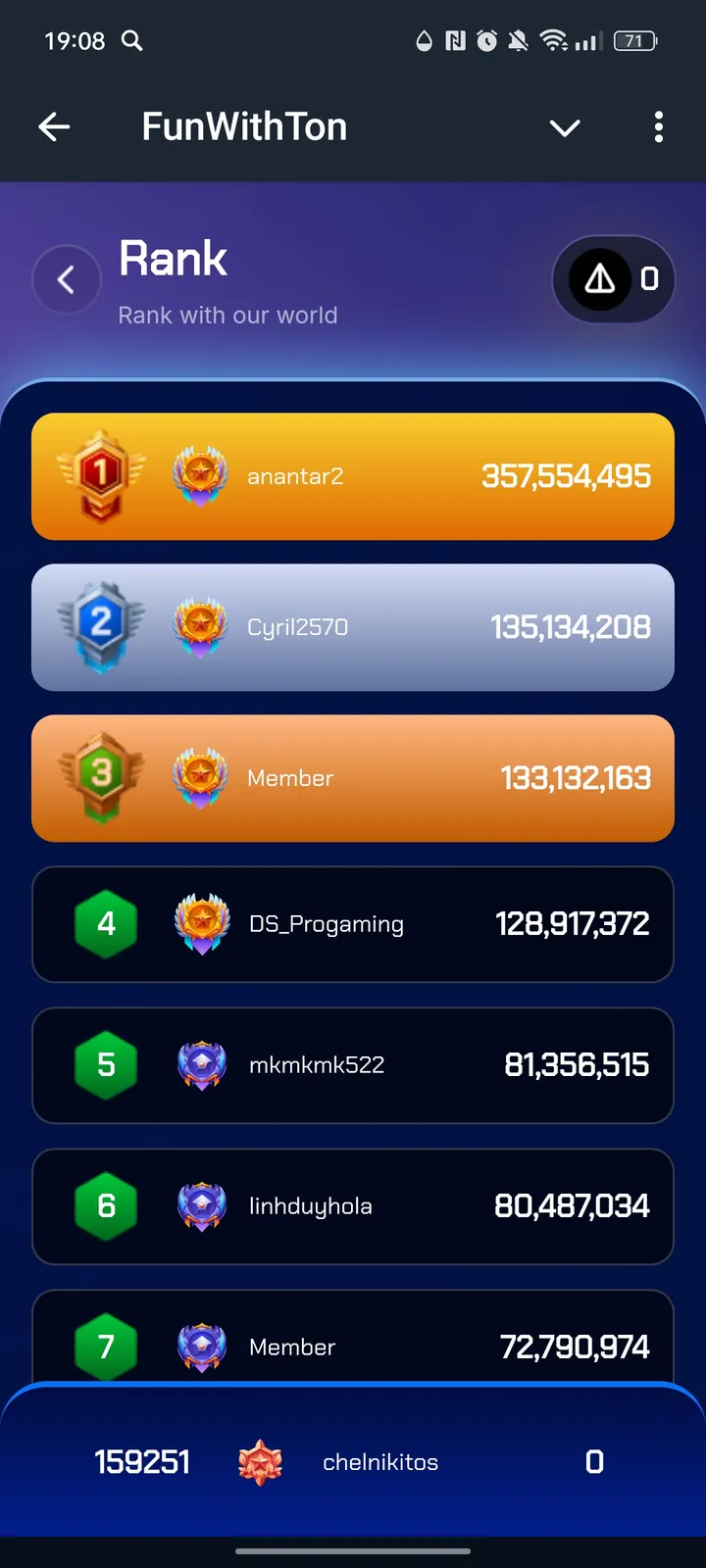706x1568 pixels.
Task: Expand the FunWithTon title chevron
Action: coord(565,127)
